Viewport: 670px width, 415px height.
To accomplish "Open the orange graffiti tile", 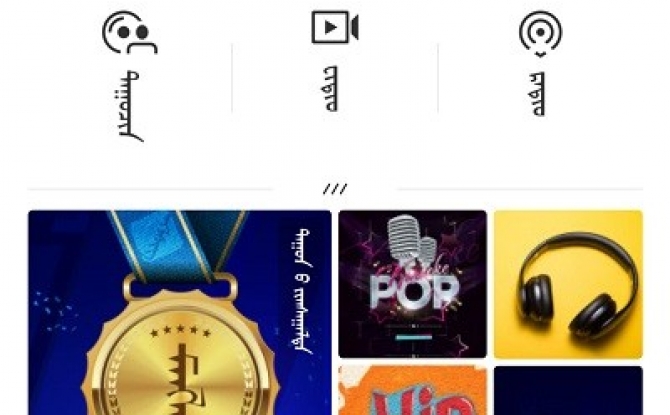I will coord(412,392).
